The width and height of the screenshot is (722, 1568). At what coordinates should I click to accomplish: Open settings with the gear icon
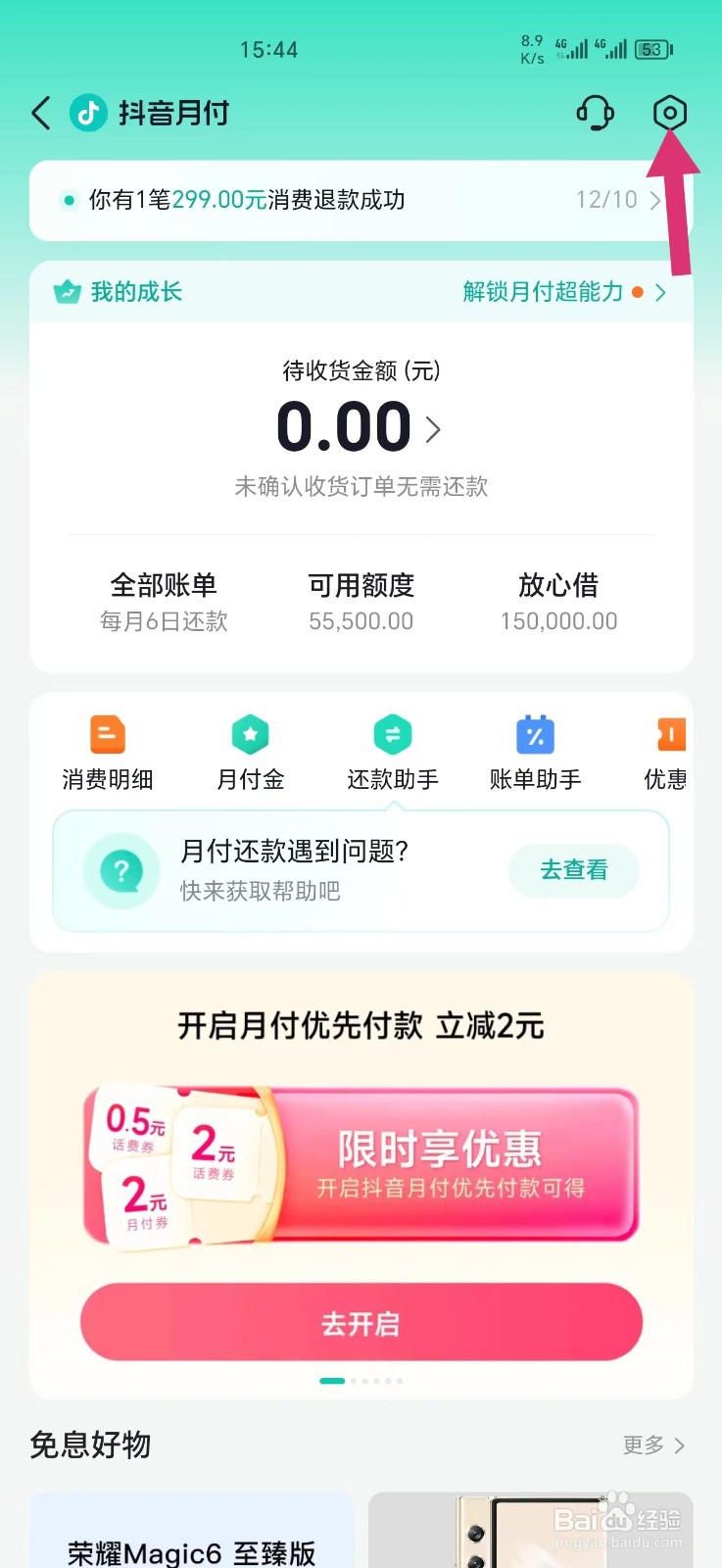pyautogui.click(x=670, y=113)
